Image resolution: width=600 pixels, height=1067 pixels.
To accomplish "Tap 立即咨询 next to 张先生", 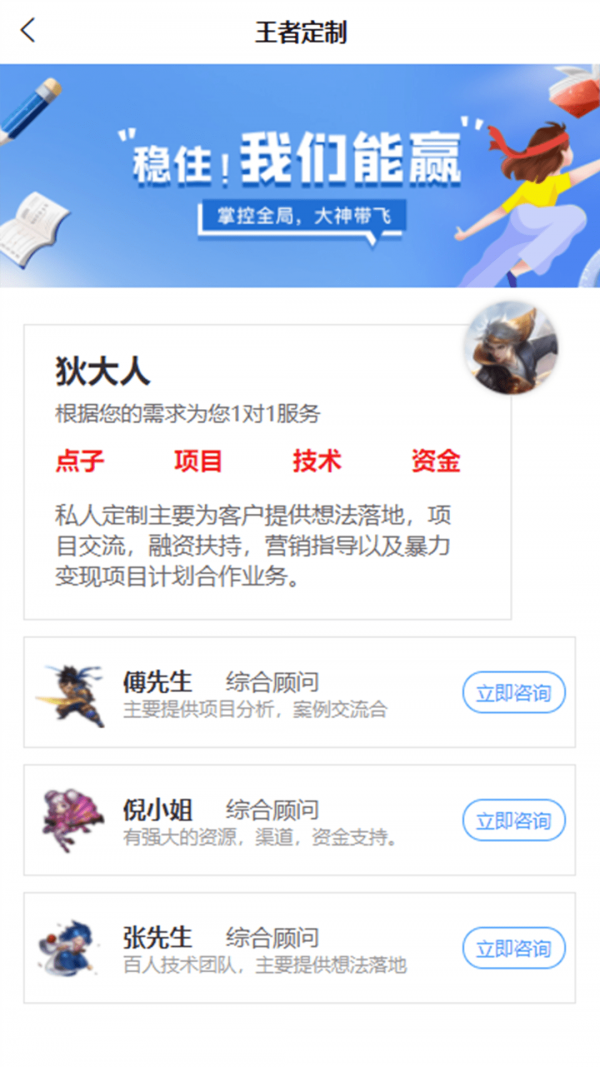I will [x=514, y=948].
